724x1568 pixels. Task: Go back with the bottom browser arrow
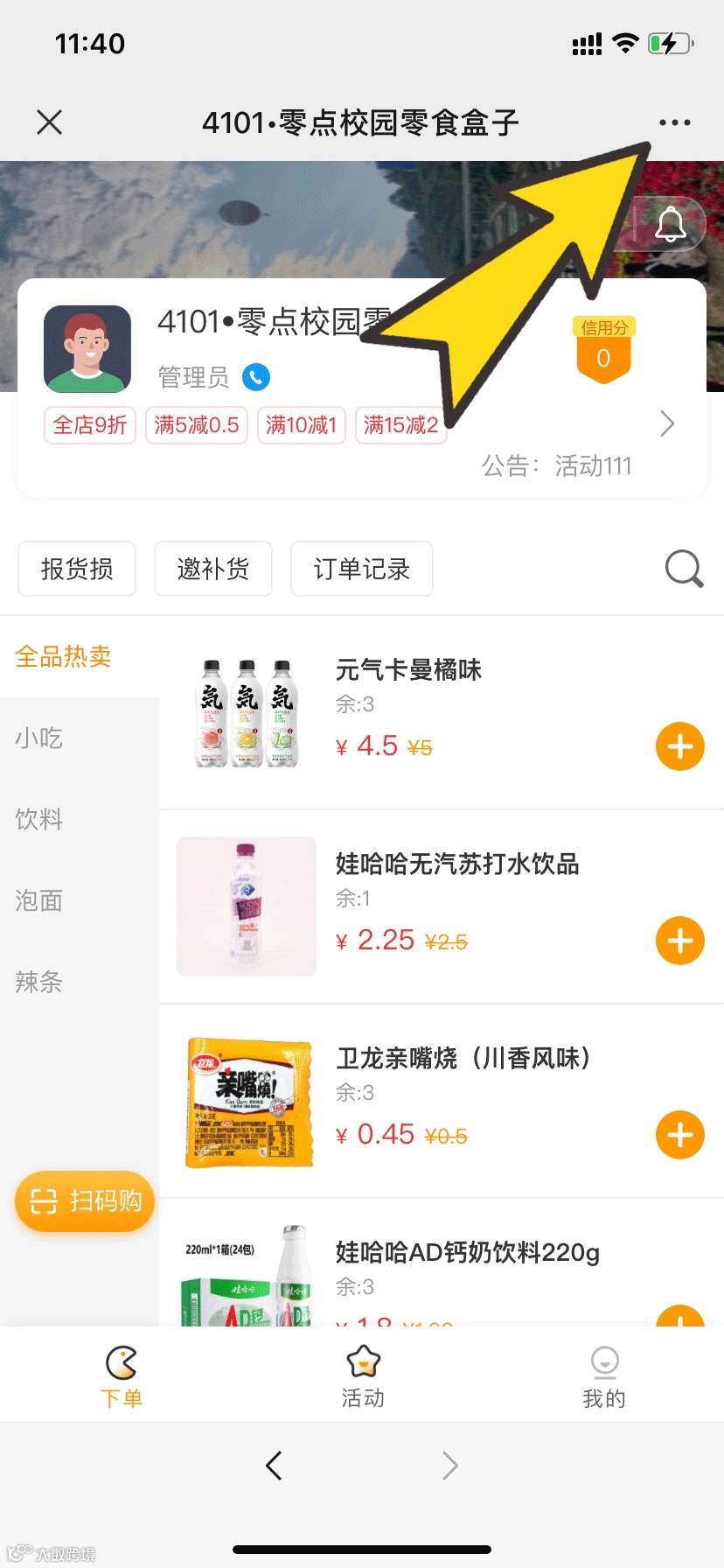click(x=274, y=1465)
